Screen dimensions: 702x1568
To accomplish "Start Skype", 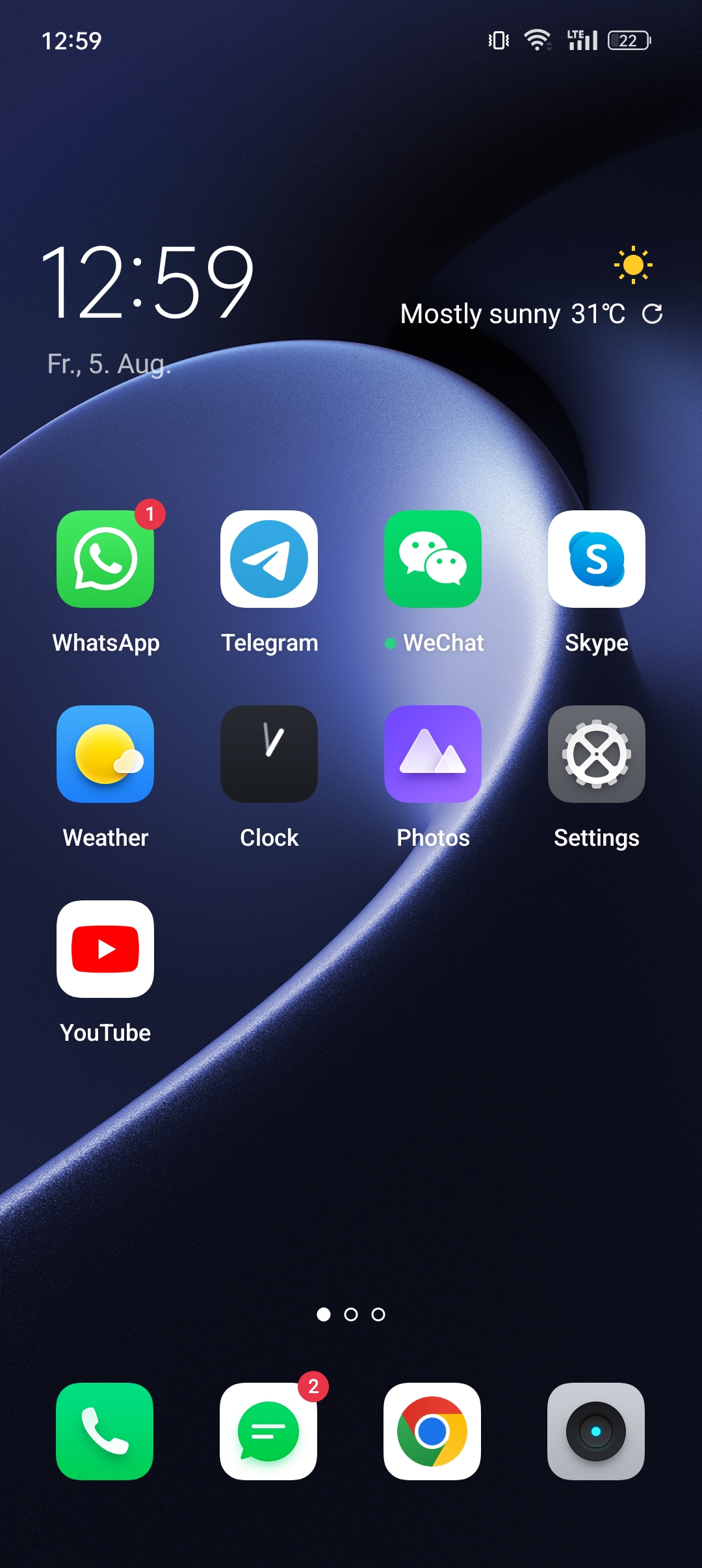I will coord(597,559).
